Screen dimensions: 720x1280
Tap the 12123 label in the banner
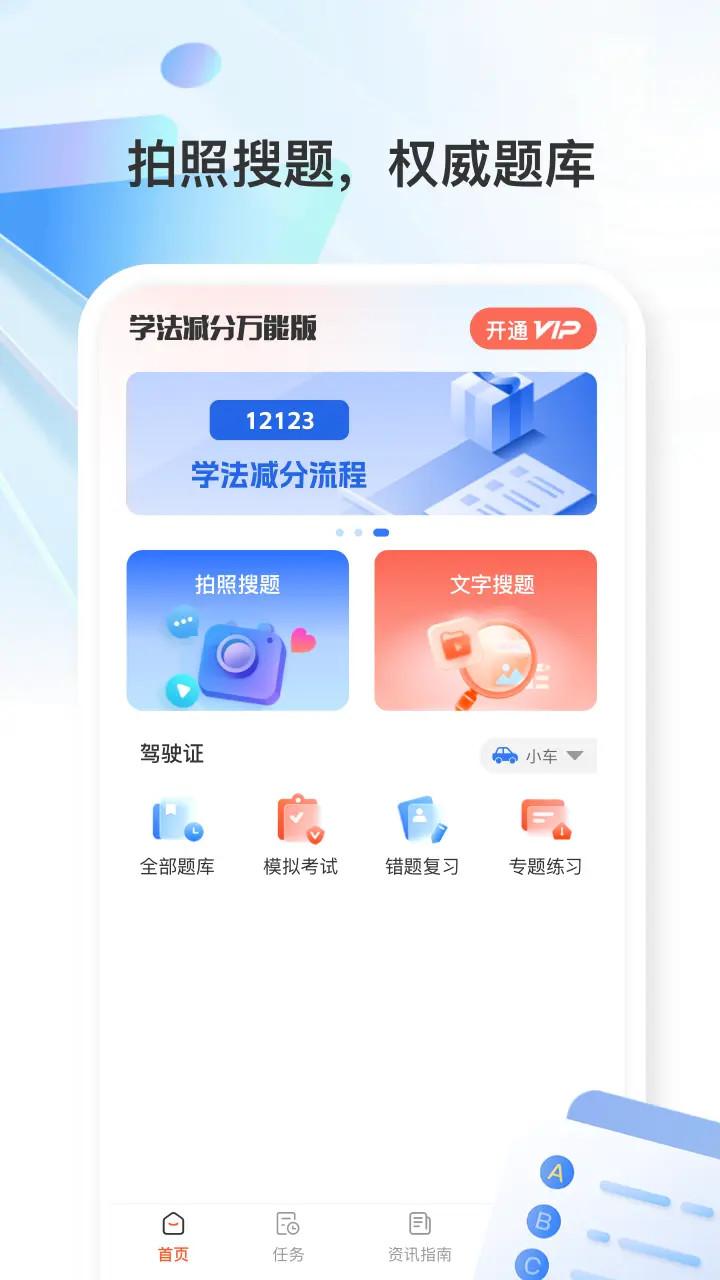click(x=280, y=420)
